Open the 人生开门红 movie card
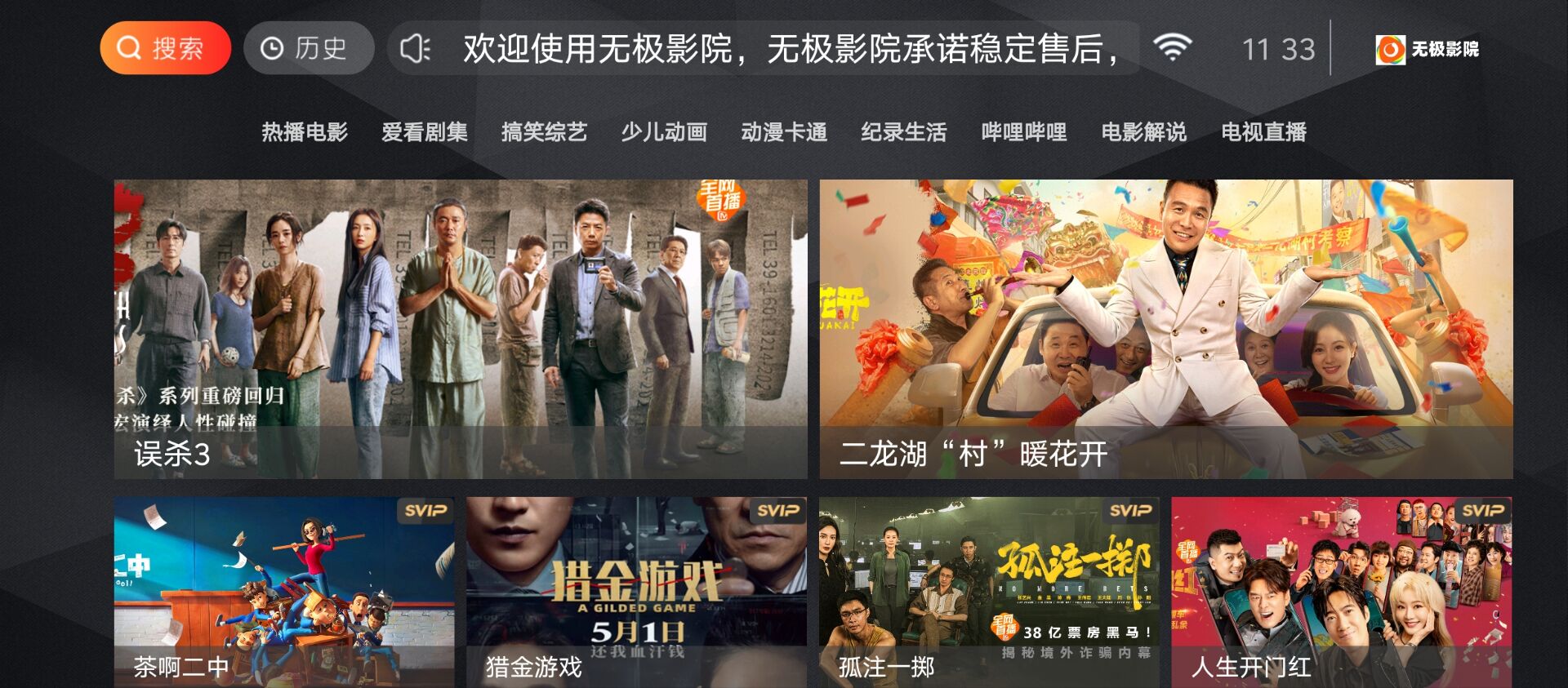The height and width of the screenshot is (688, 1568). 1341,592
